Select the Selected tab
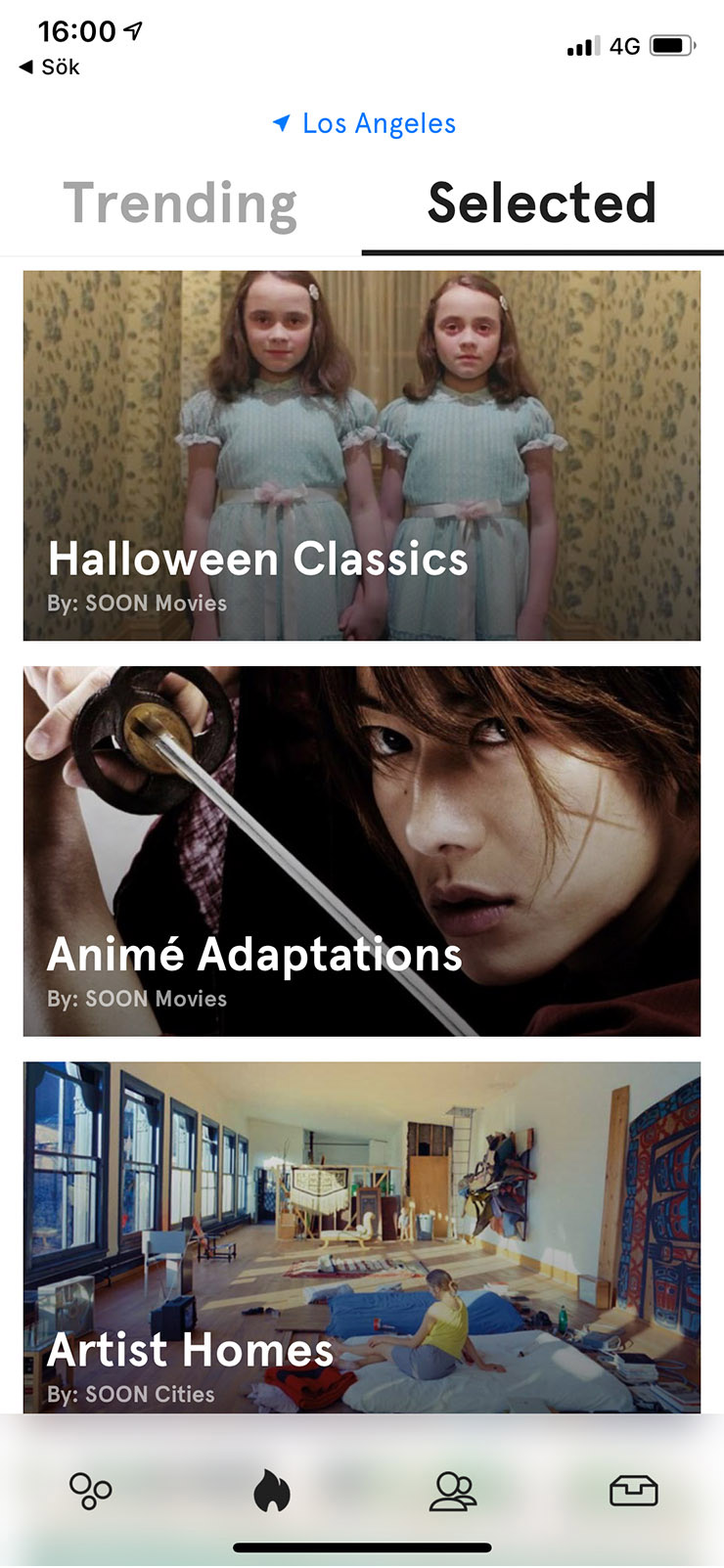724x1568 pixels. tap(541, 204)
